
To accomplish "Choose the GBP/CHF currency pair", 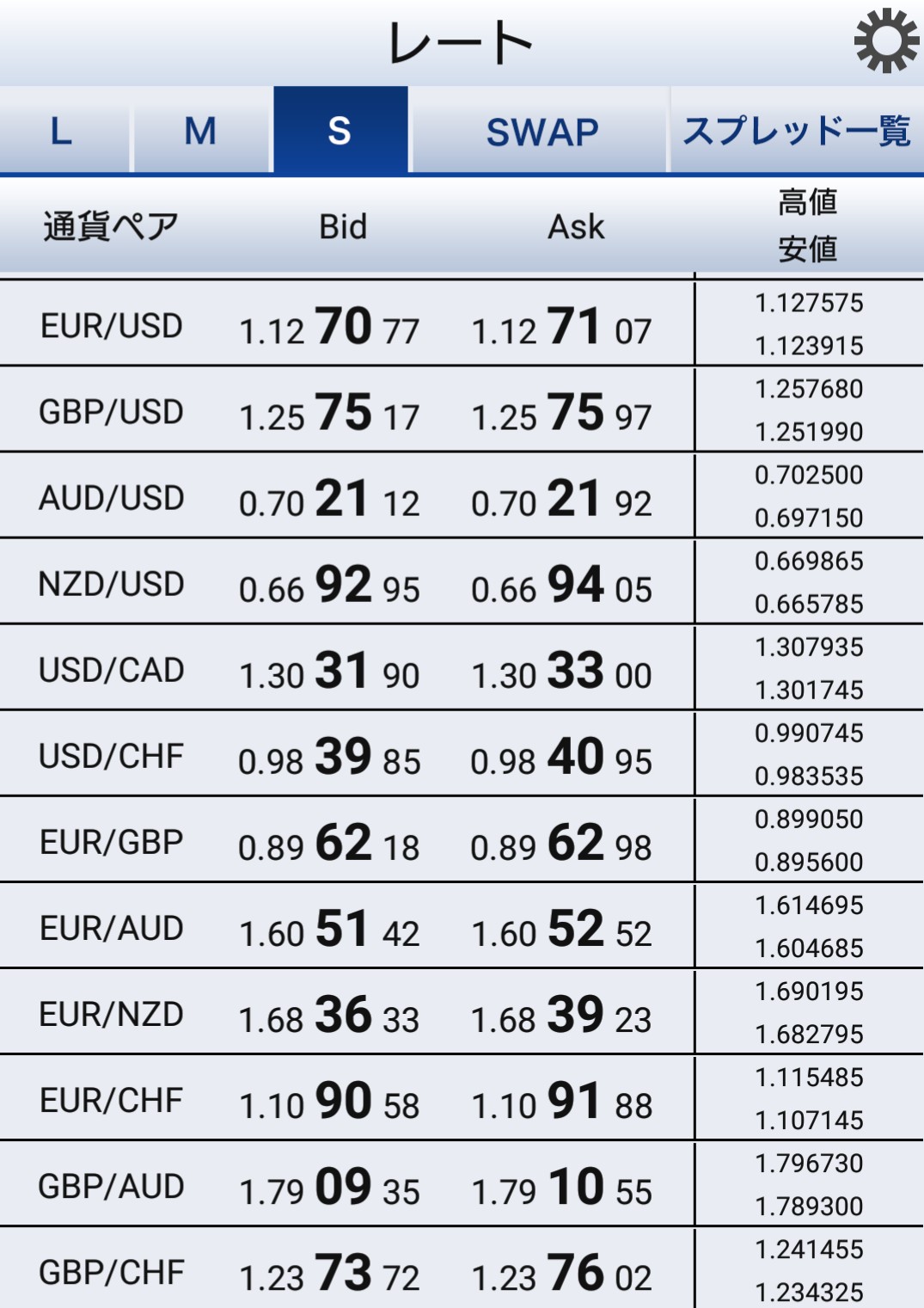I will 112,1272.
